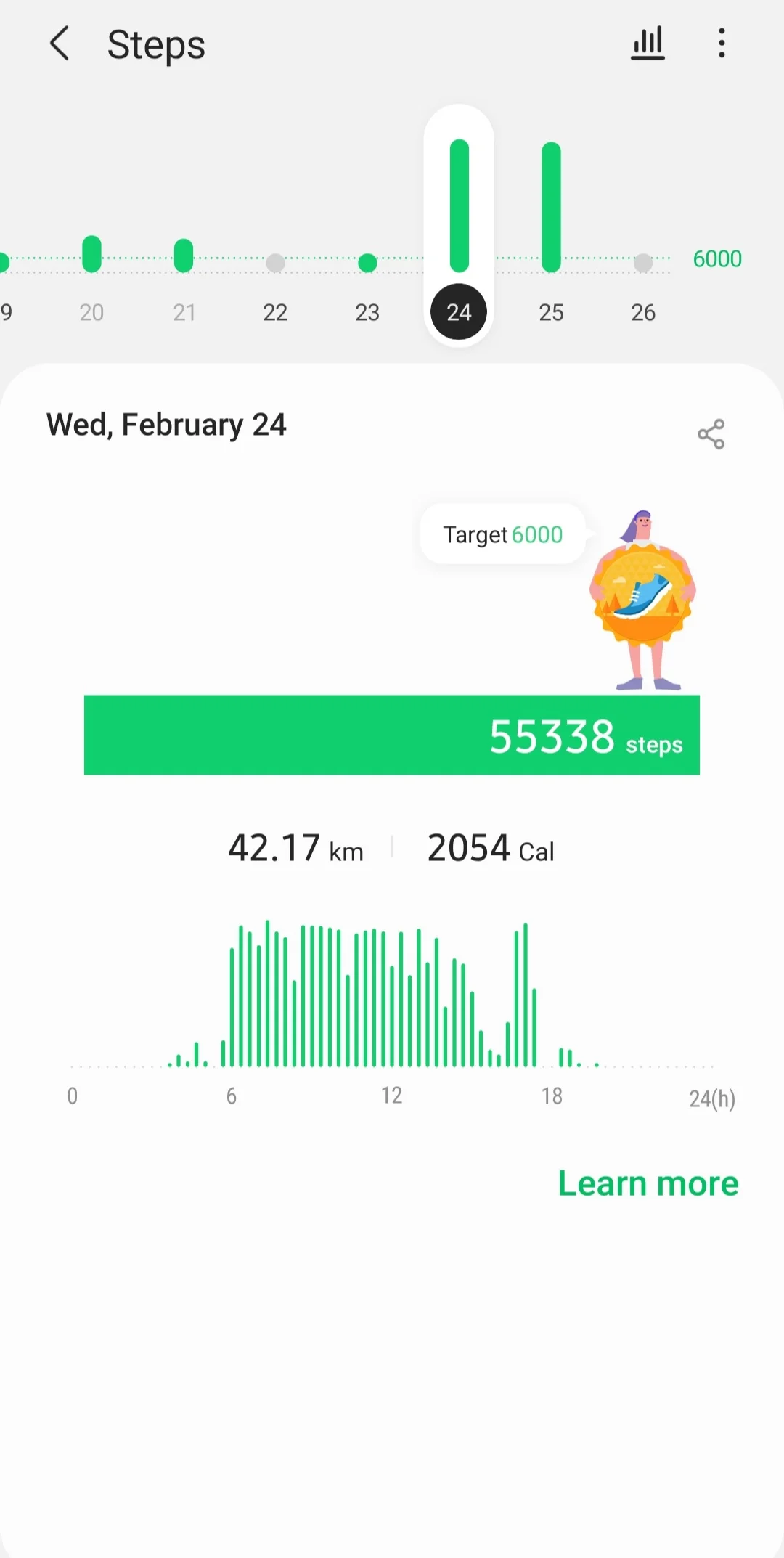Image resolution: width=784 pixels, height=1558 pixels.
Task: Jump to day 26 in the date strip
Action: 643,312
